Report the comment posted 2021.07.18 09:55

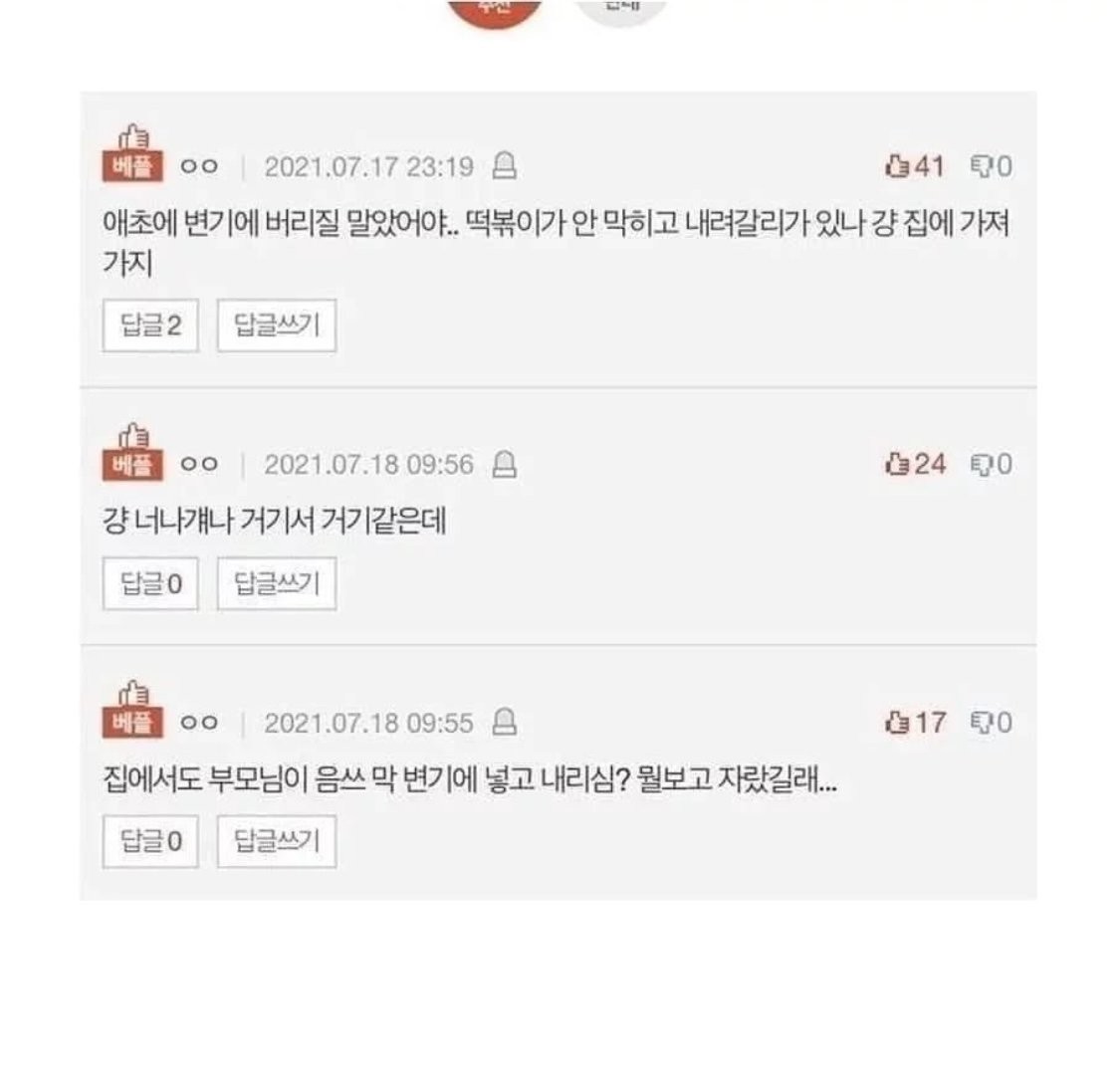(x=506, y=722)
